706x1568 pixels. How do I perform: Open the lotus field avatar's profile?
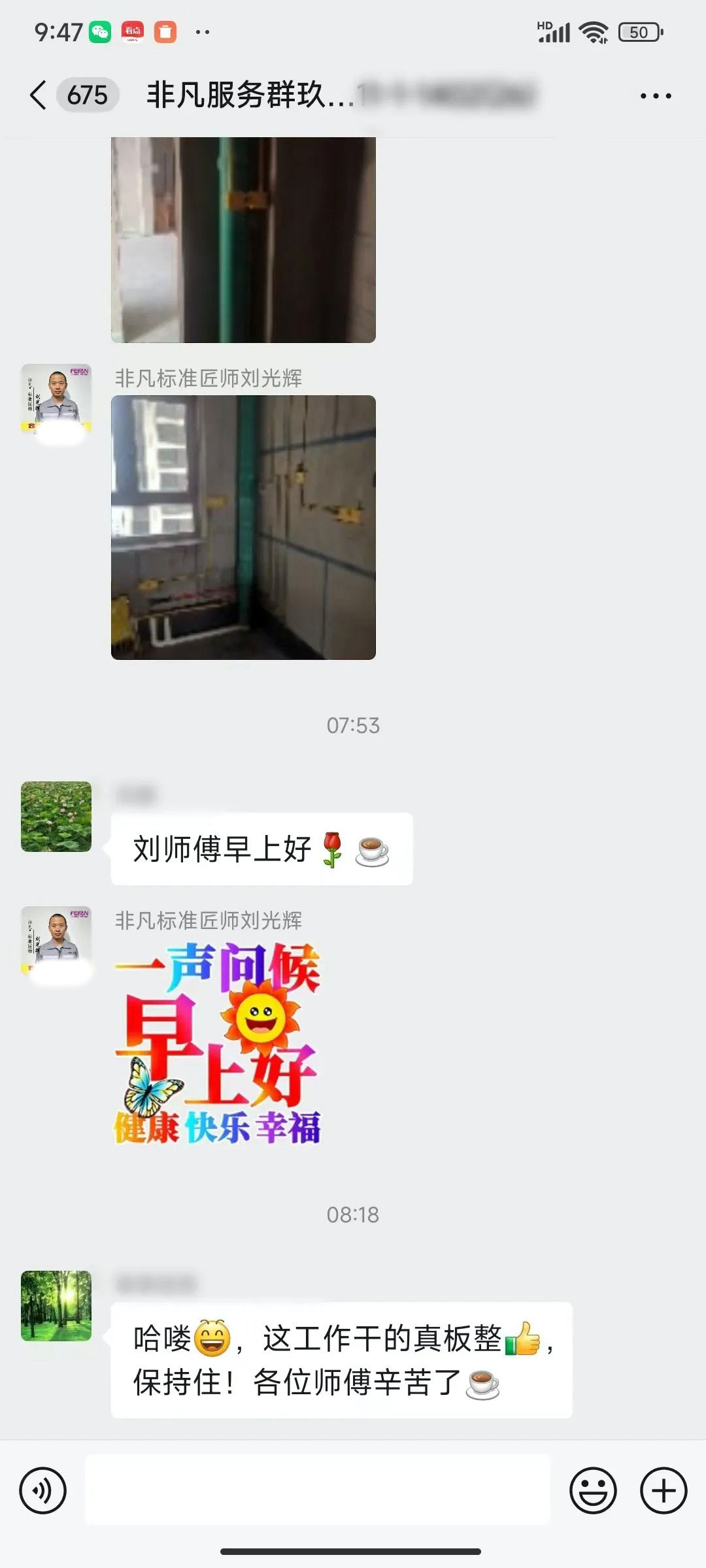[x=56, y=817]
